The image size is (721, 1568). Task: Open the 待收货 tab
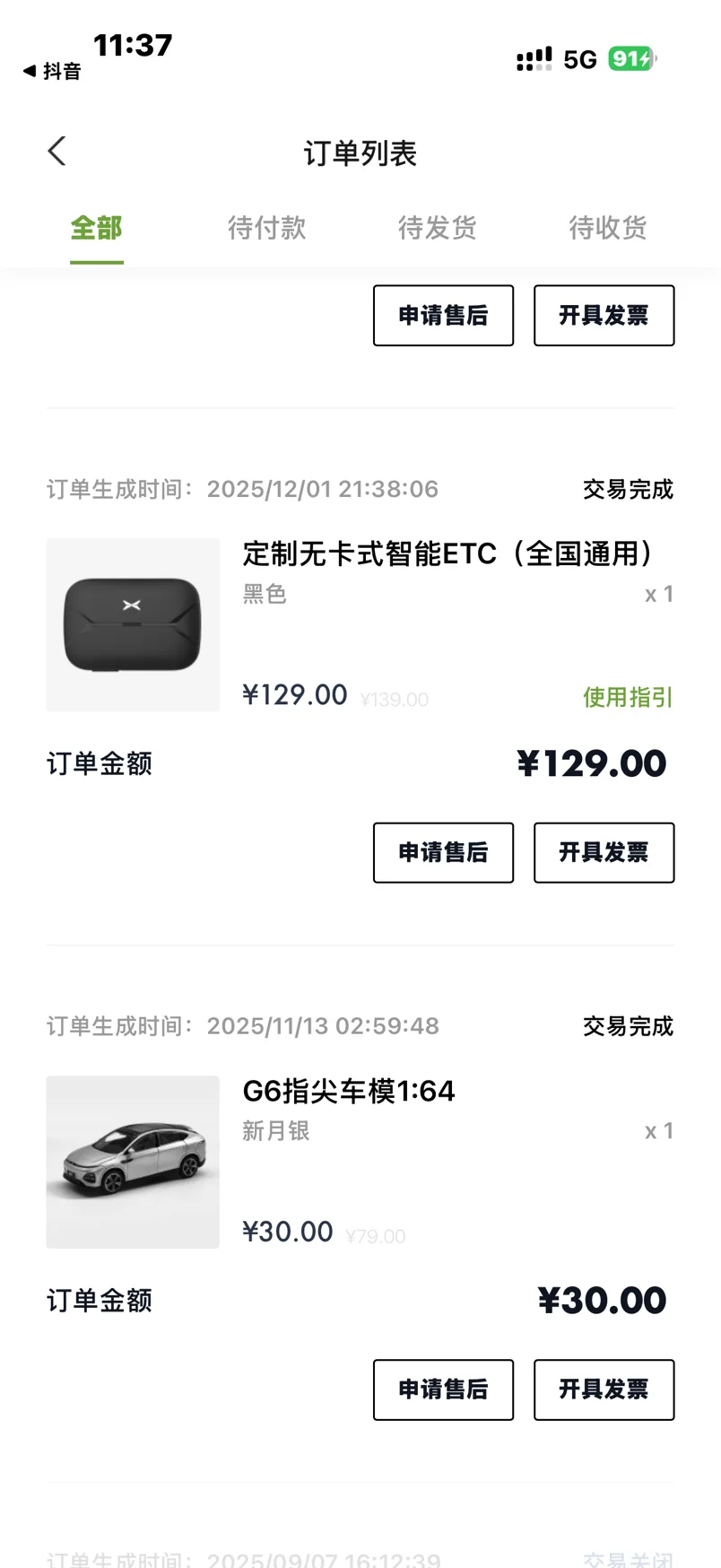click(x=607, y=228)
